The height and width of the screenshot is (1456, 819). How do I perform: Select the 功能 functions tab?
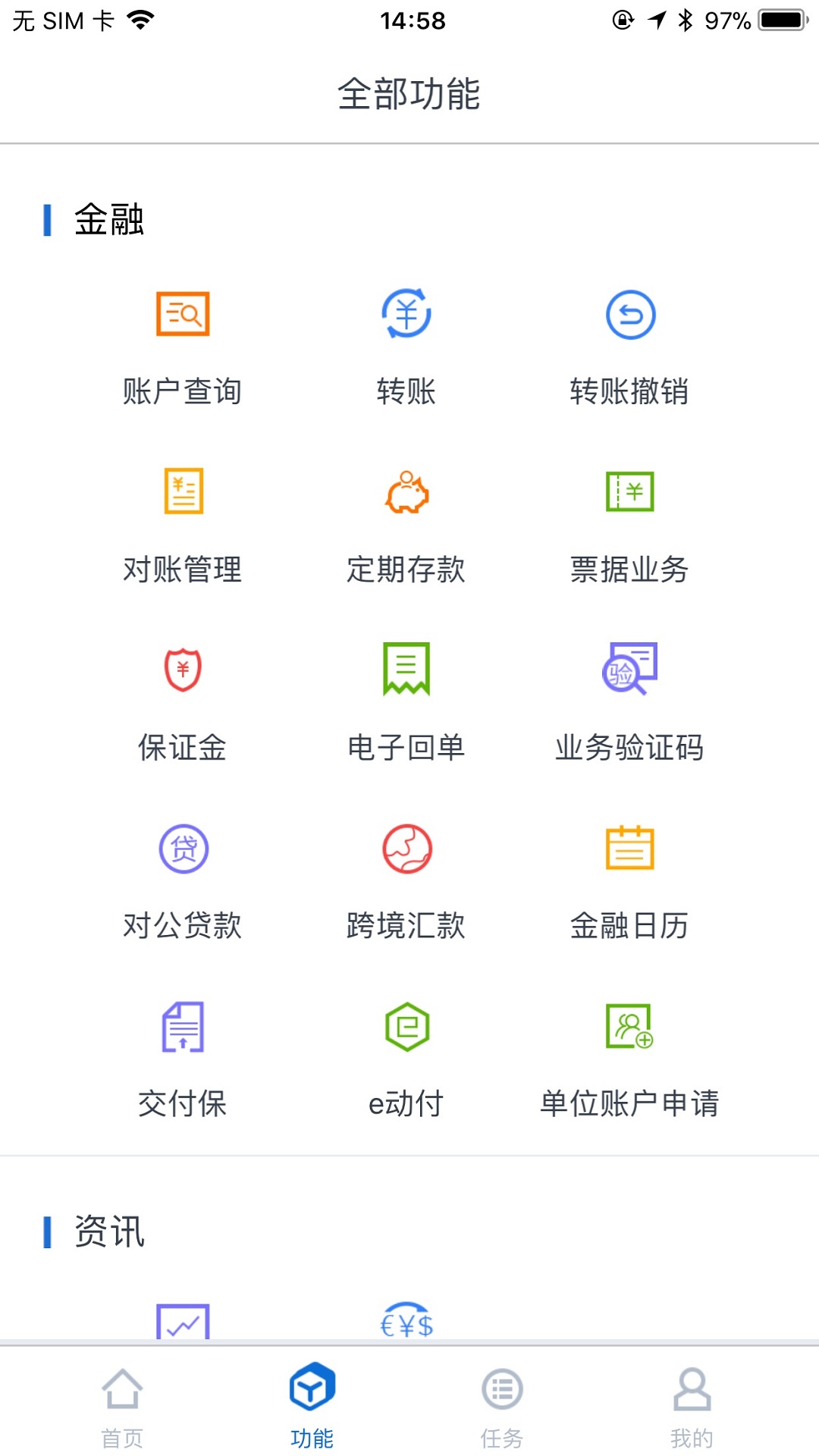tap(312, 1406)
